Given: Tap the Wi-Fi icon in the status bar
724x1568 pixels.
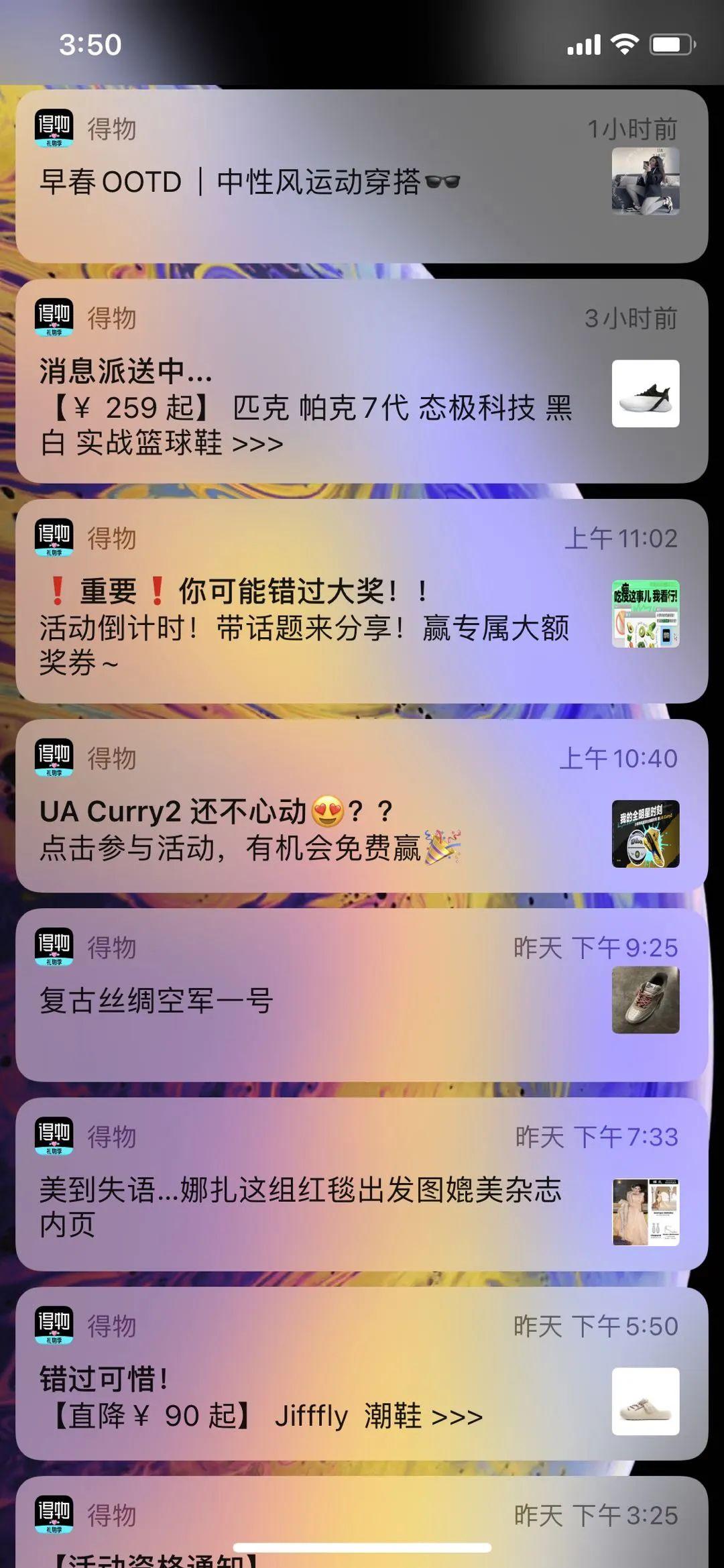Looking at the screenshot, I should [x=624, y=42].
